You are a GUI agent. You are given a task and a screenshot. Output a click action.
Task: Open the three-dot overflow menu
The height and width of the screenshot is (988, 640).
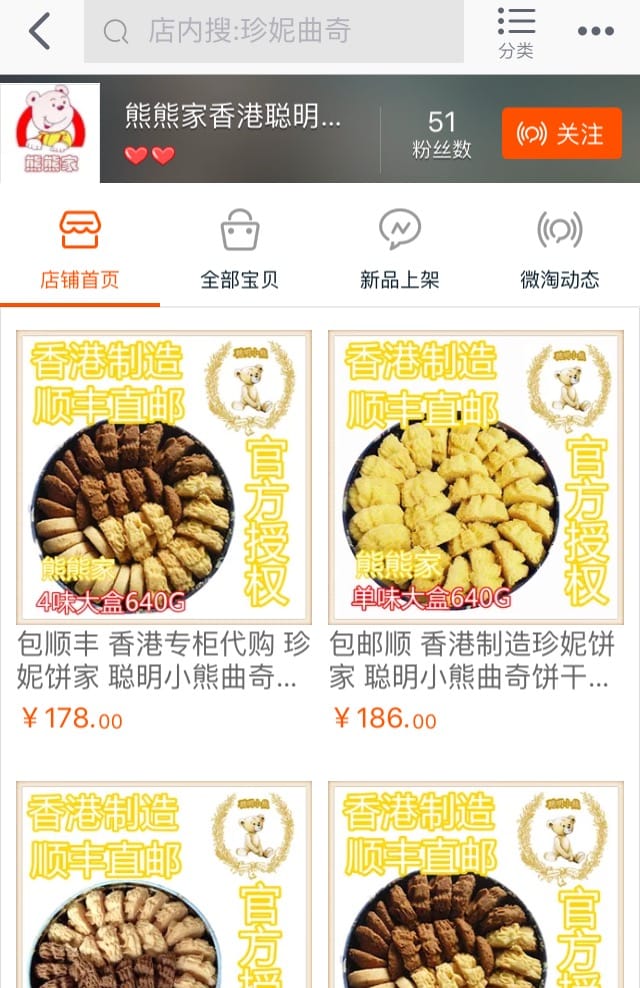coord(596,32)
